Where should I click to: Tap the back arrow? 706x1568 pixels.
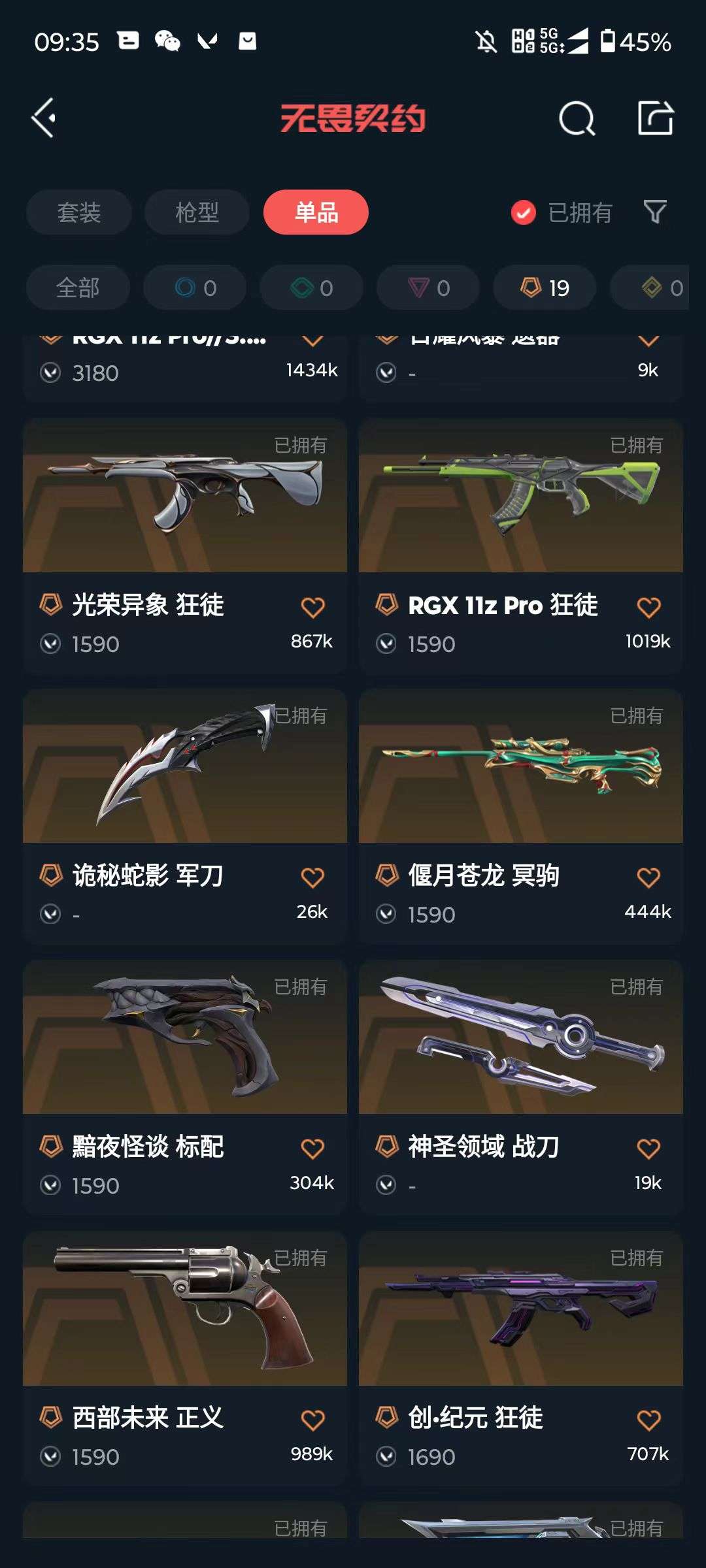coord(43,118)
